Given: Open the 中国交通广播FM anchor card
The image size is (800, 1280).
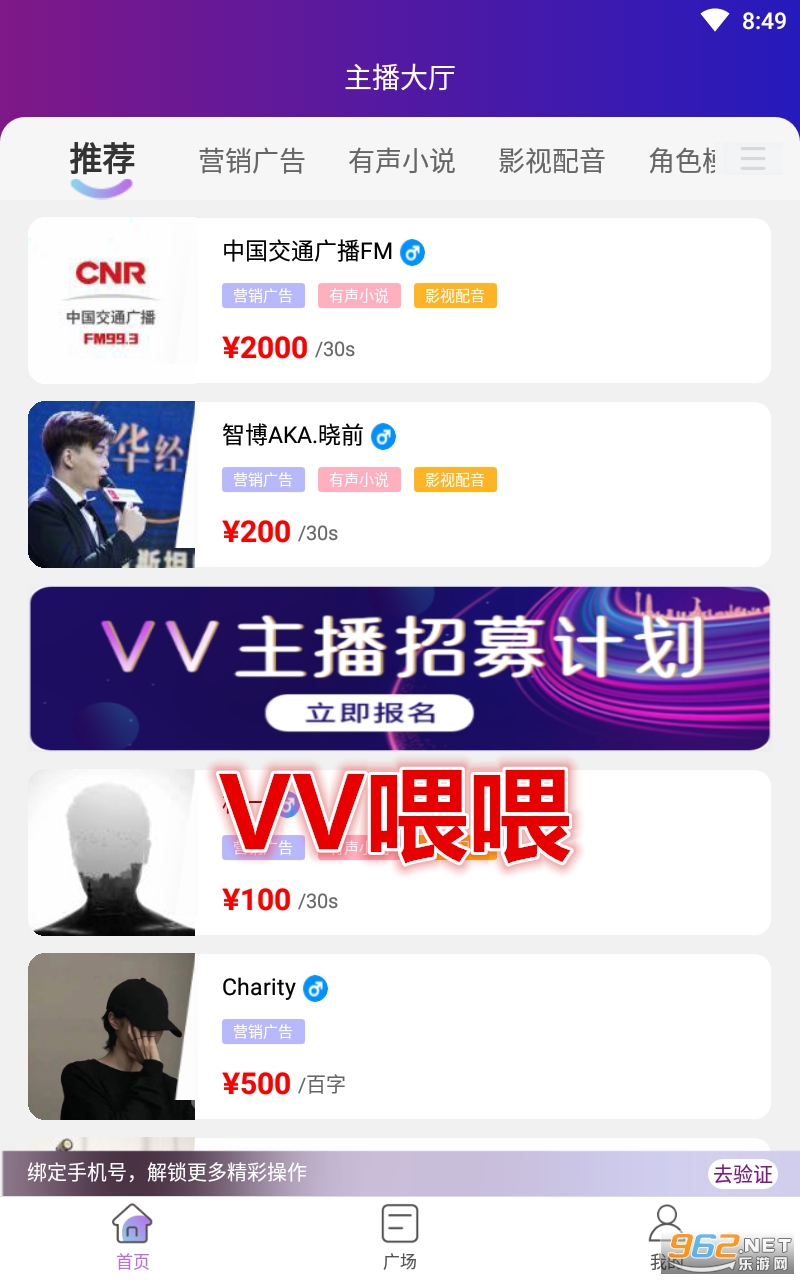Looking at the screenshot, I should point(399,300).
